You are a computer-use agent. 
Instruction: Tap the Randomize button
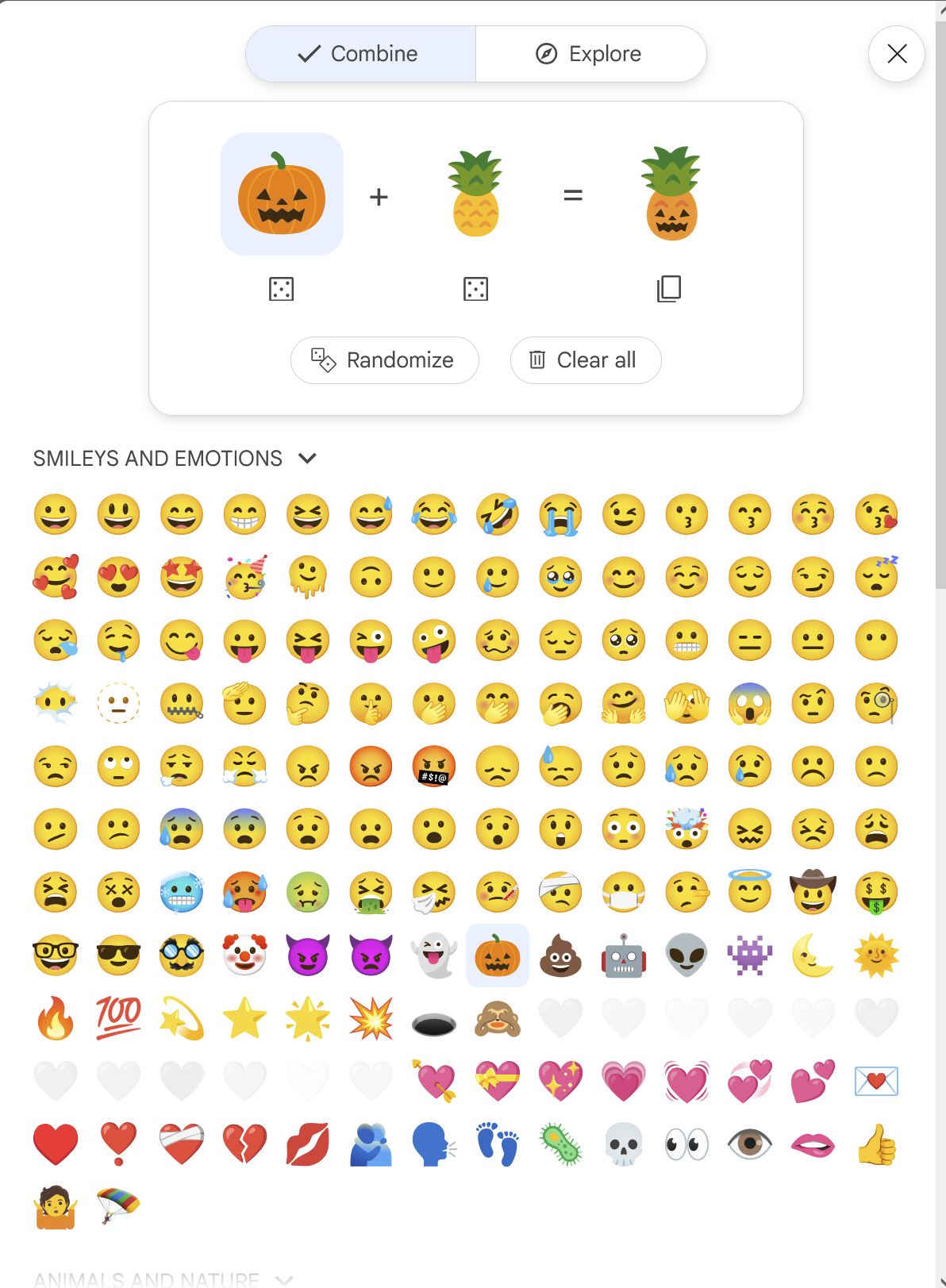385,360
